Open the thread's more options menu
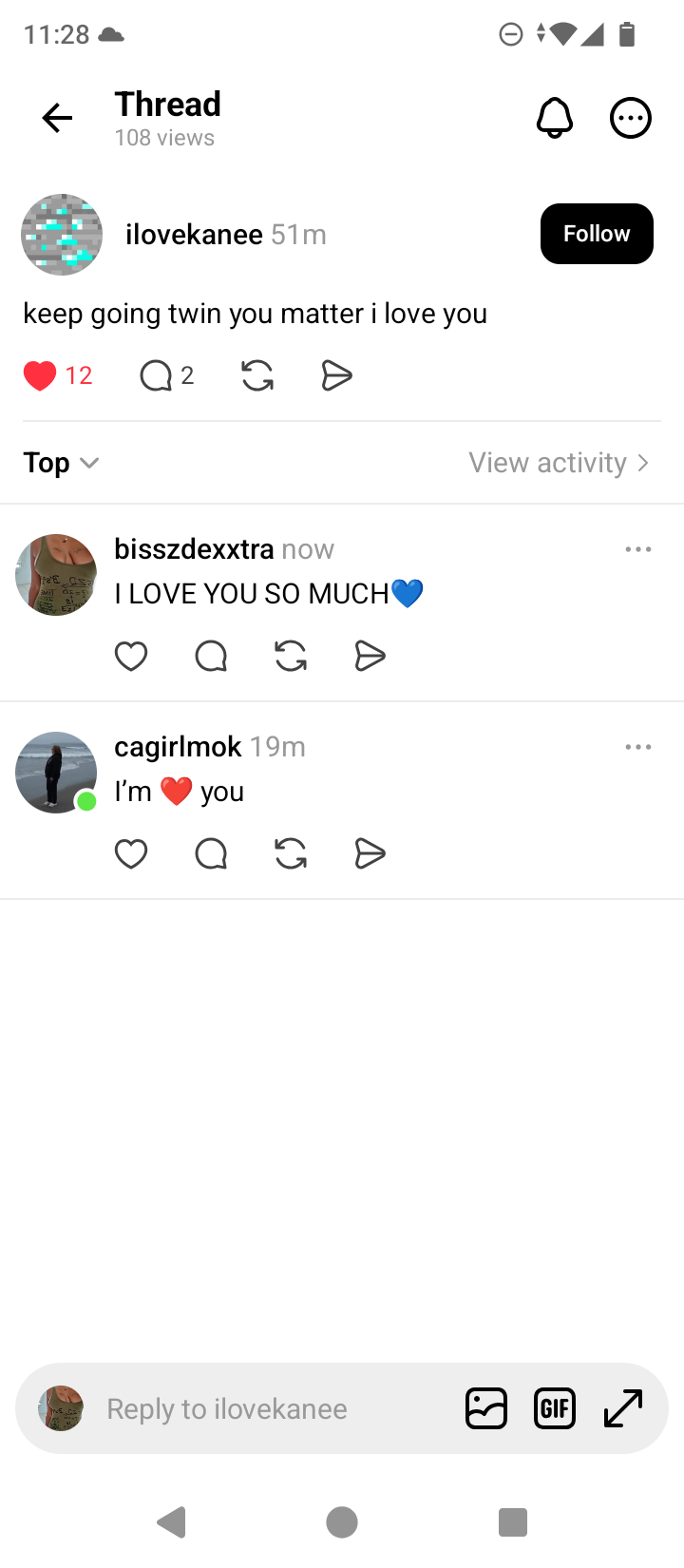 pyautogui.click(x=630, y=118)
